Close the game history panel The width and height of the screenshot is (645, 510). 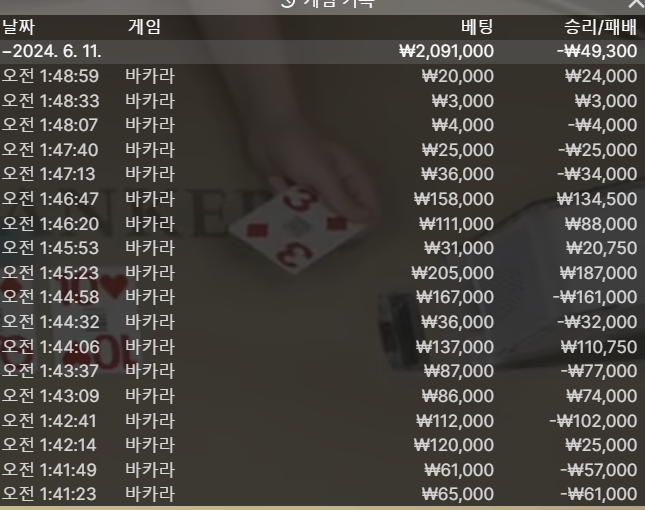pyautogui.click(x=634, y=4)
